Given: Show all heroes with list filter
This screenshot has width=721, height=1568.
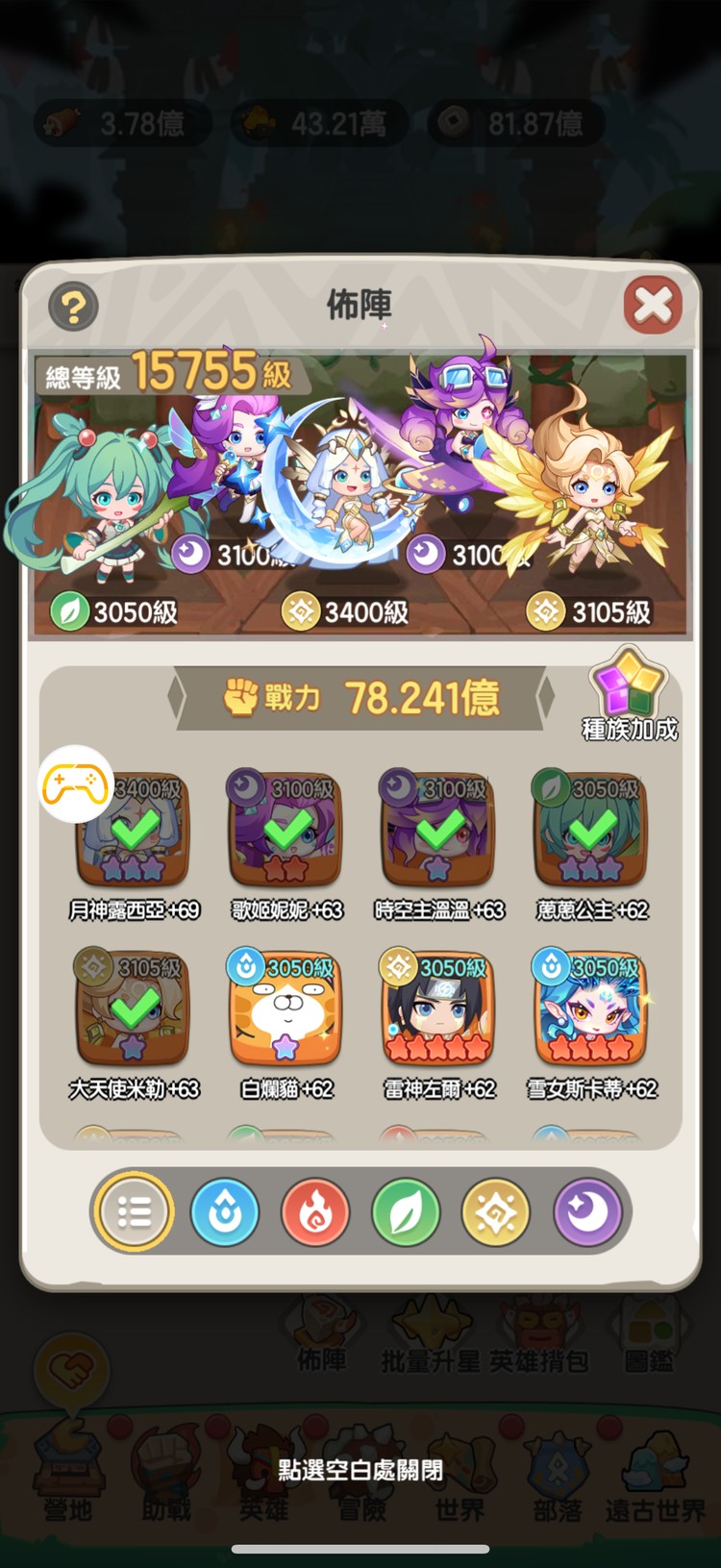Looking at the screenshot, I should point(134,1211).
